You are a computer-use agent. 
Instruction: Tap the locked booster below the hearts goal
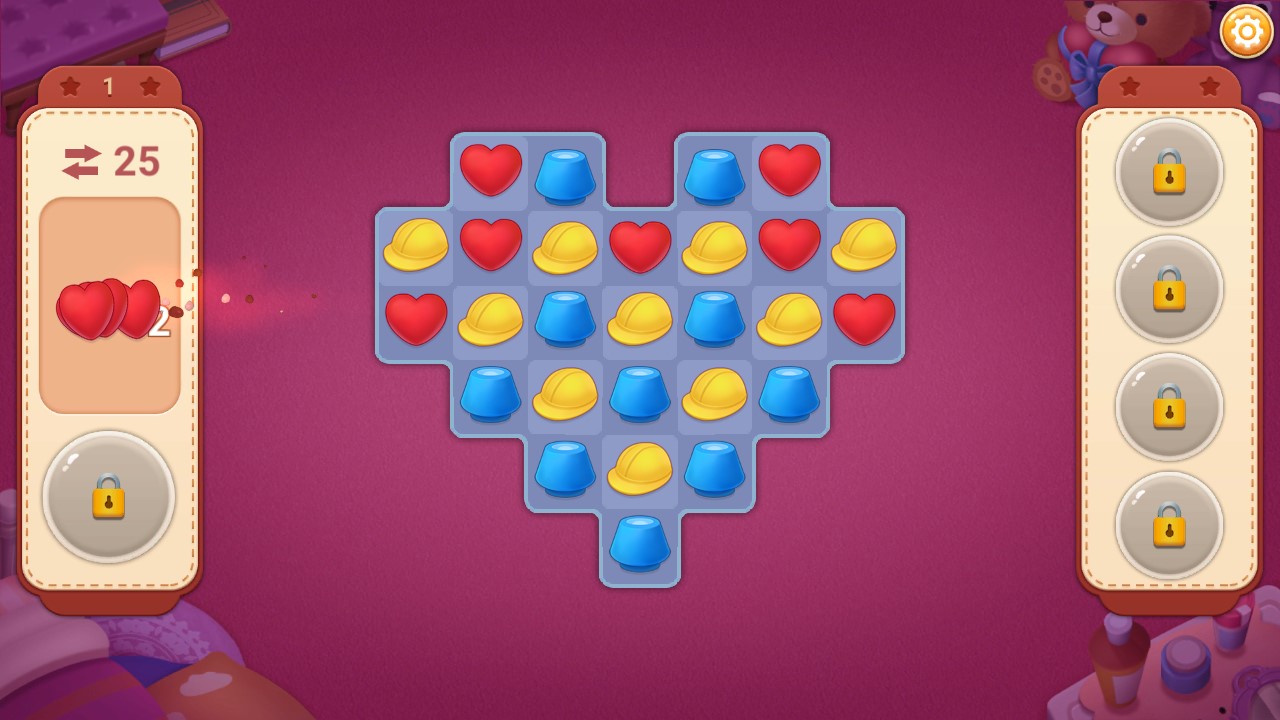click(x=109, y=497)
